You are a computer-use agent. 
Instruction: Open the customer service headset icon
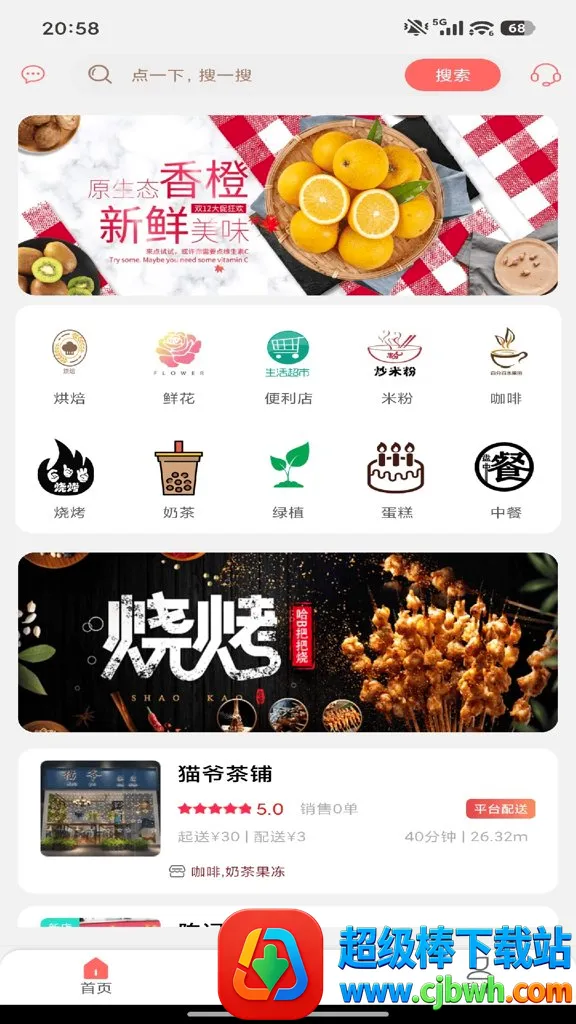(x=545, y=74)
